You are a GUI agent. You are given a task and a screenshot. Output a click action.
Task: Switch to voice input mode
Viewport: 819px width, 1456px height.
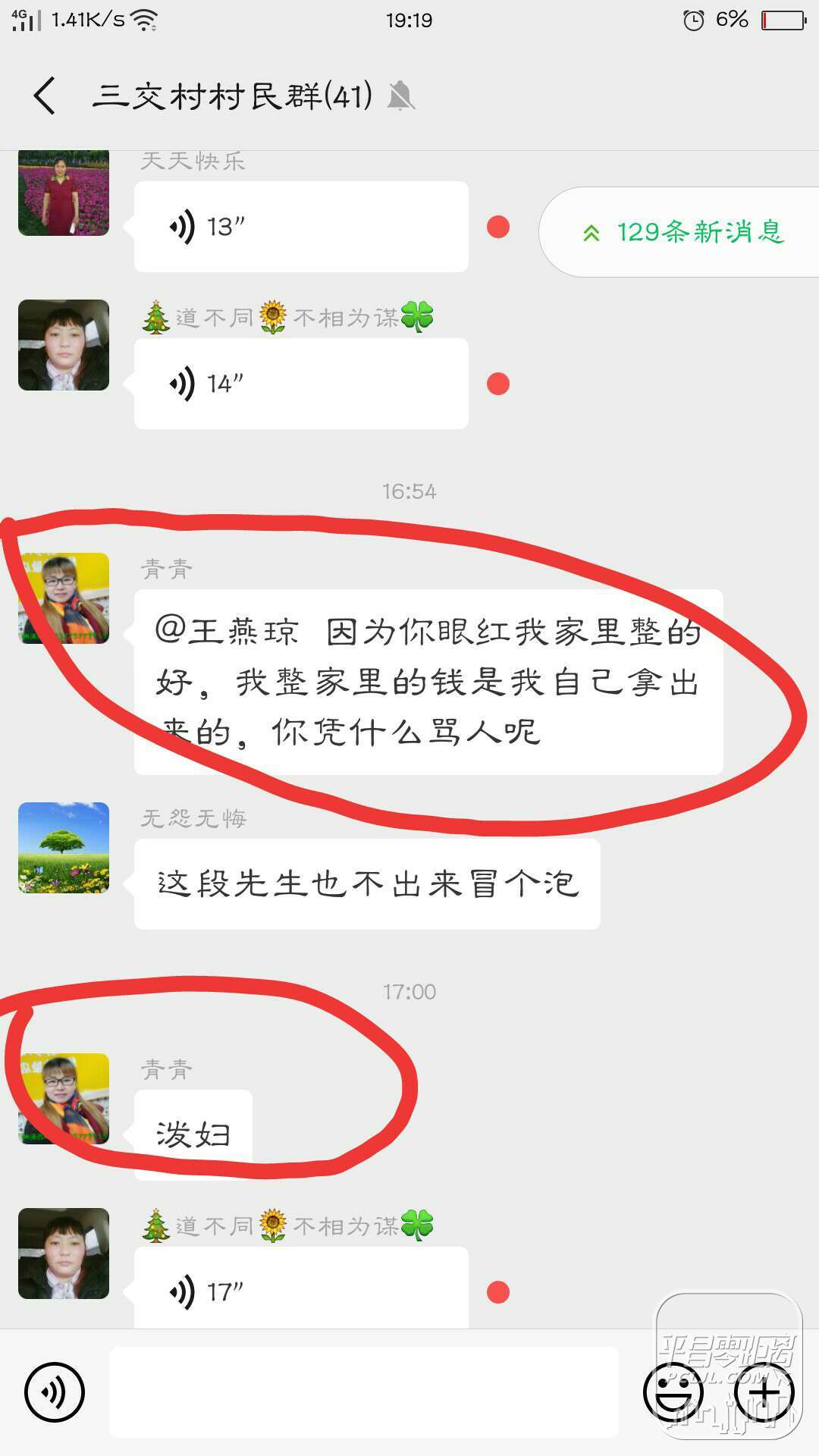[55, 1392]
